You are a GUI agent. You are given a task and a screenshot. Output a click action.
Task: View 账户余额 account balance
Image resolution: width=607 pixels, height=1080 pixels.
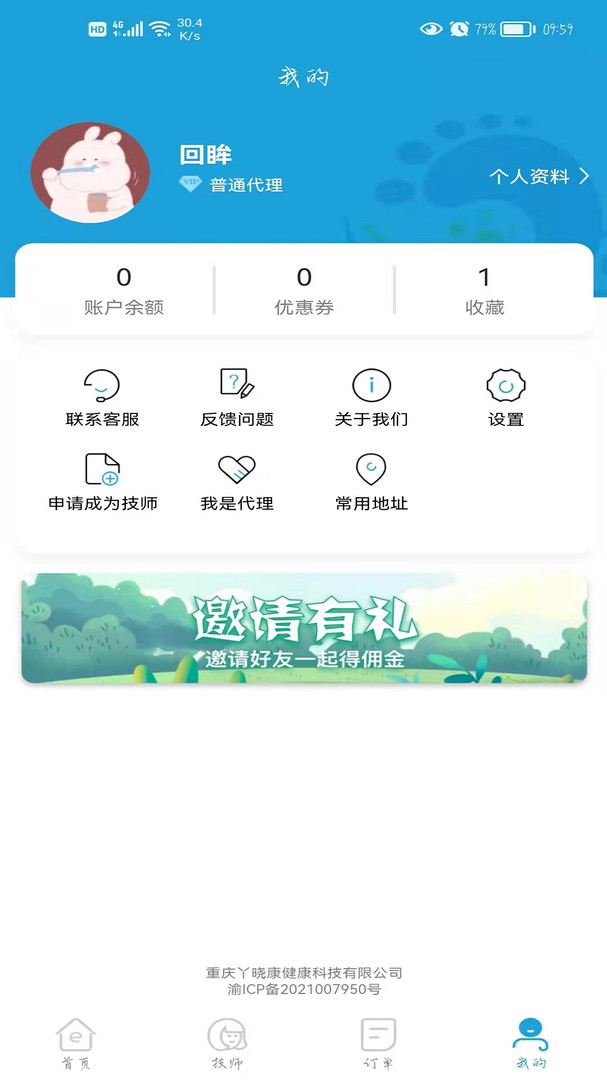[x=123, y=291]
